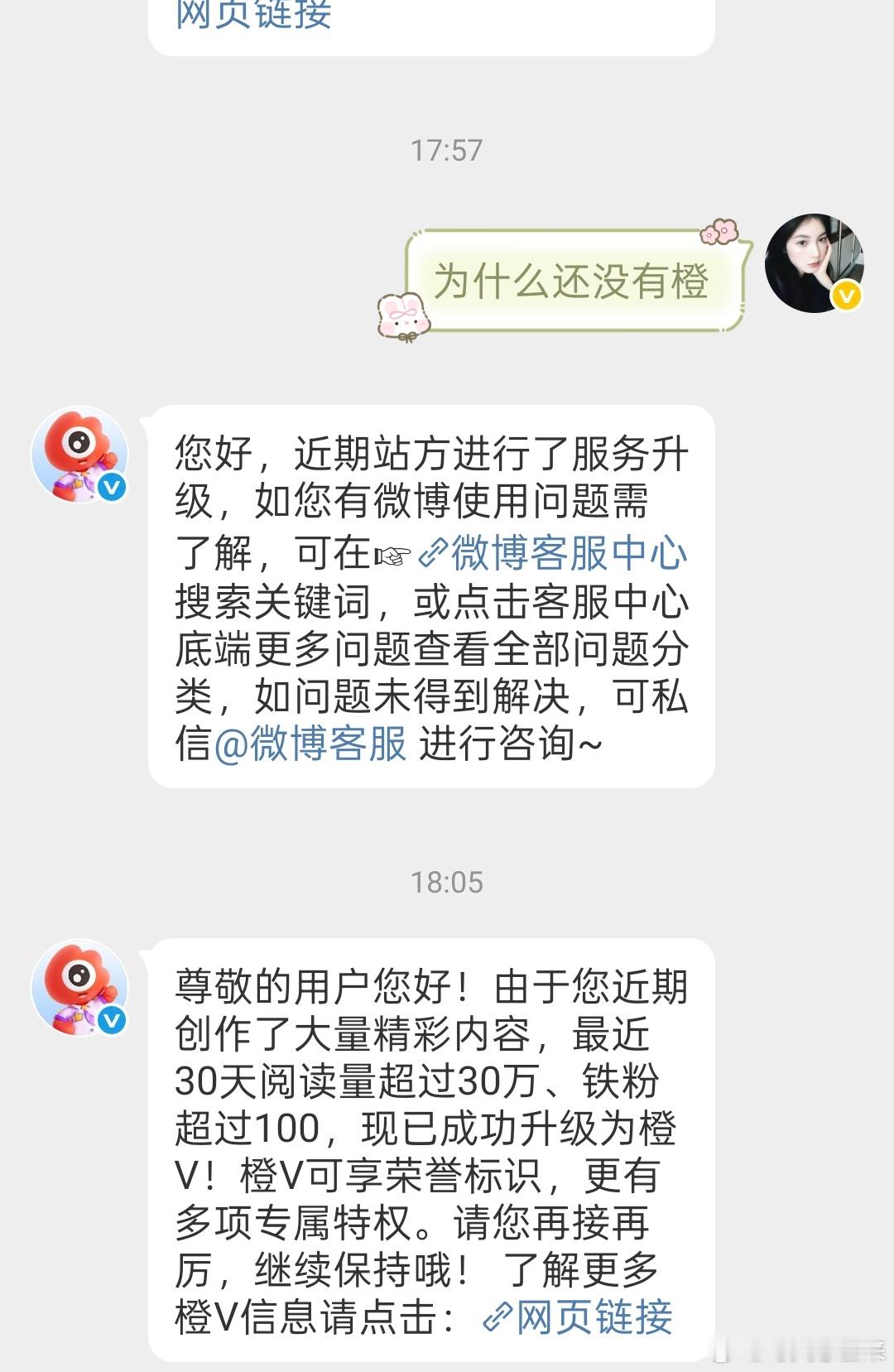Viewport: 894px width, 1372px height.
Task: Click the link icon before 网页链接 at bottom
Action: click(x=498, y=1315)
